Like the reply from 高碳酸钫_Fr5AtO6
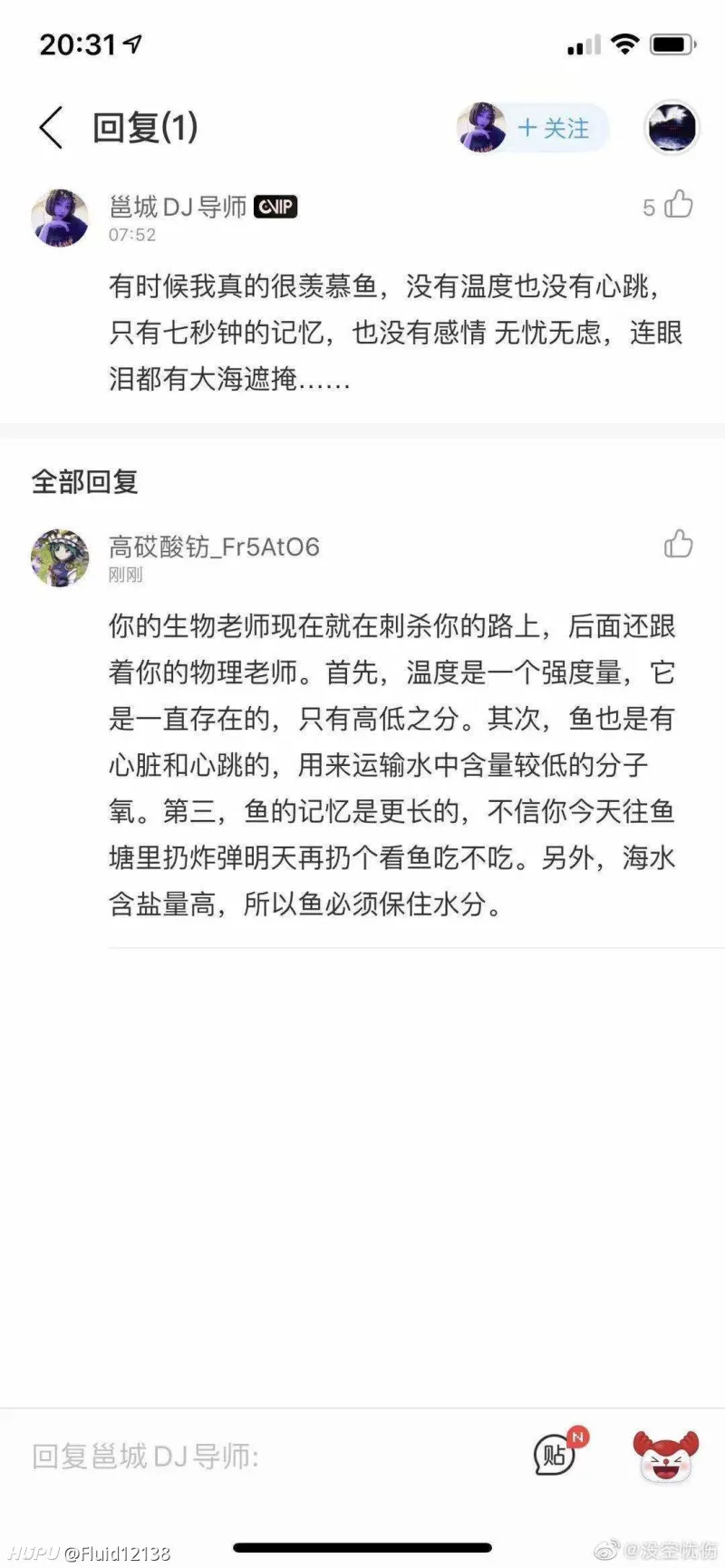The height and width of the screenshot is (1568, 725). [678, 545]
